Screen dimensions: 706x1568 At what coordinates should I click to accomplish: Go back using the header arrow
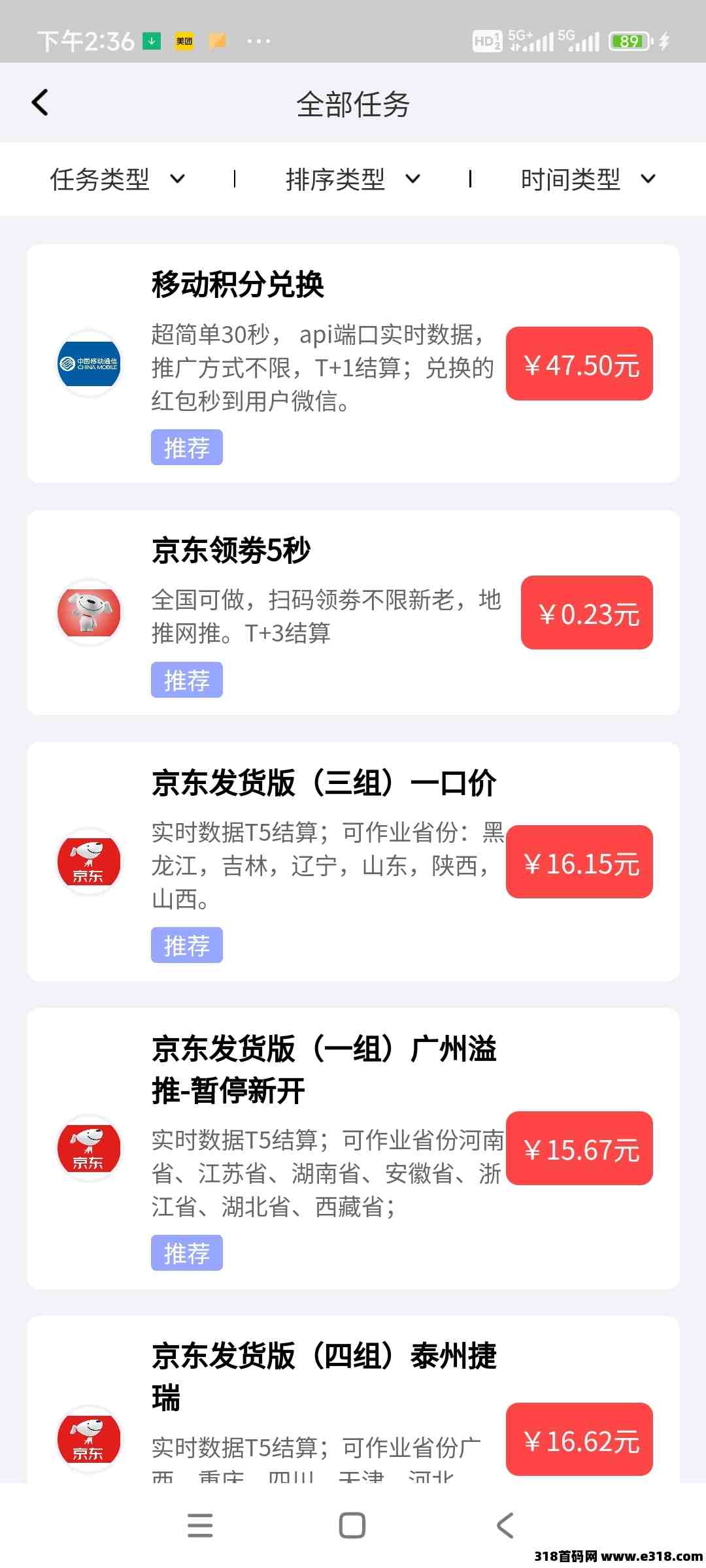(x=40, y=103)
